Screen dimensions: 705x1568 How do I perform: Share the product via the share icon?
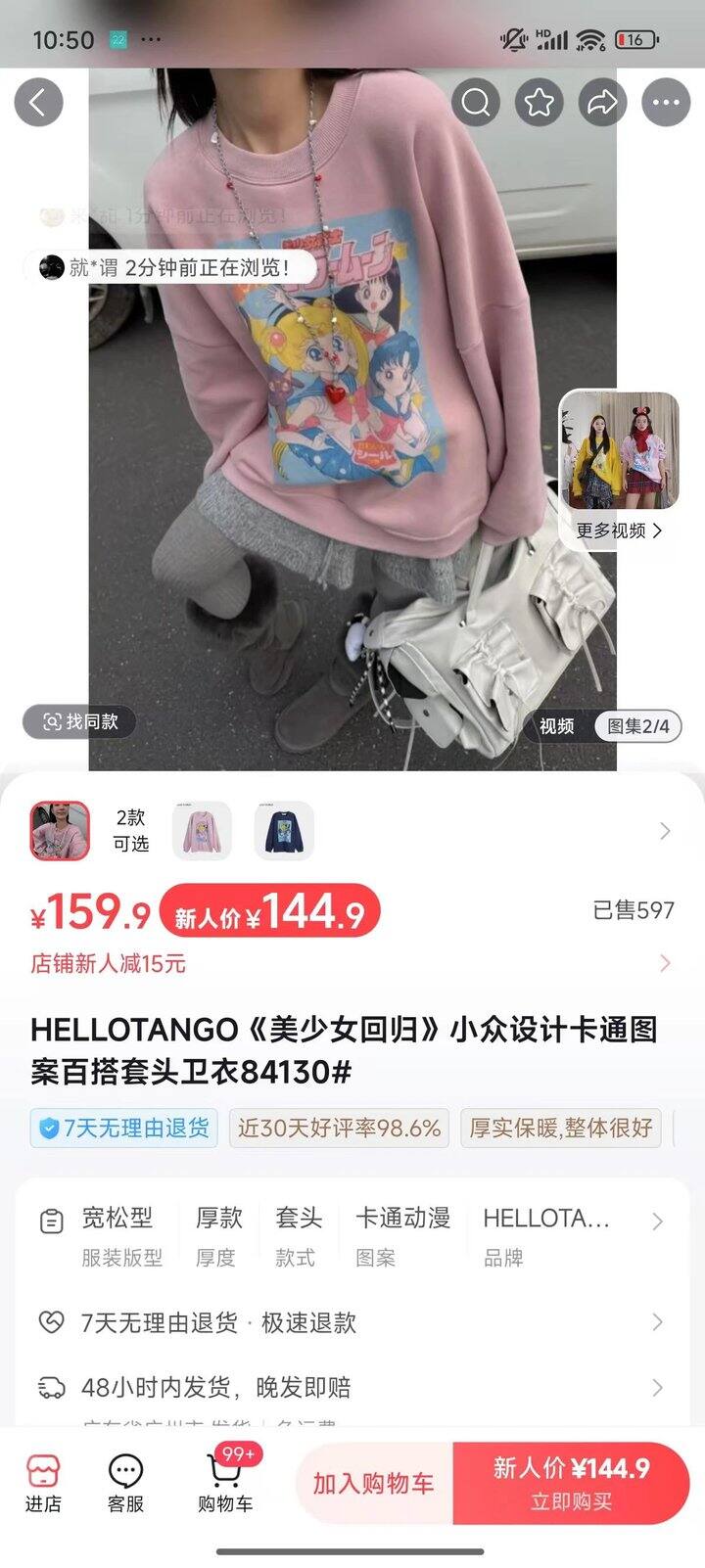pos(603,101)
